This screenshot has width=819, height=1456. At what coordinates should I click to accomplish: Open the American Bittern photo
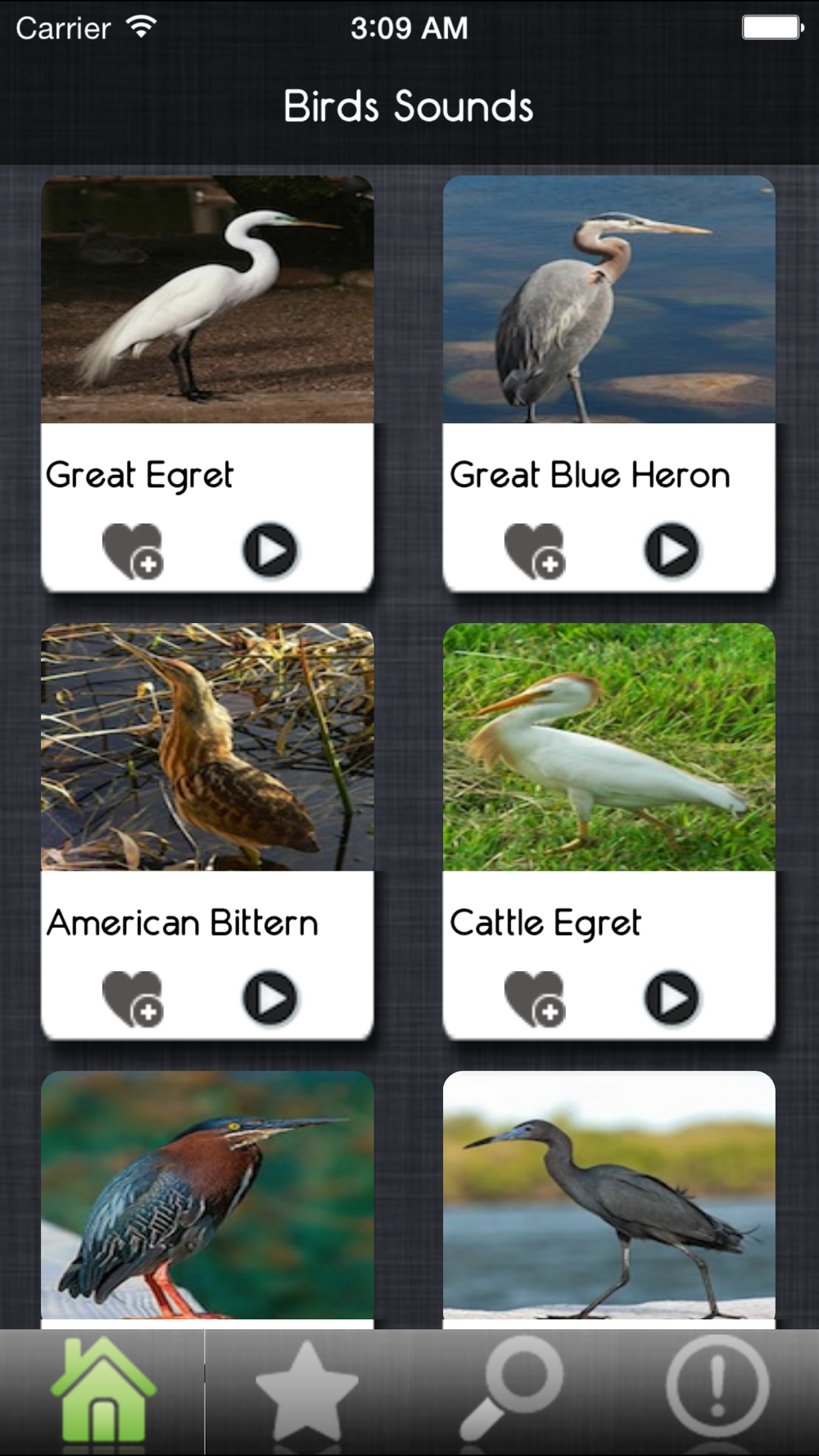click(207, 747)
